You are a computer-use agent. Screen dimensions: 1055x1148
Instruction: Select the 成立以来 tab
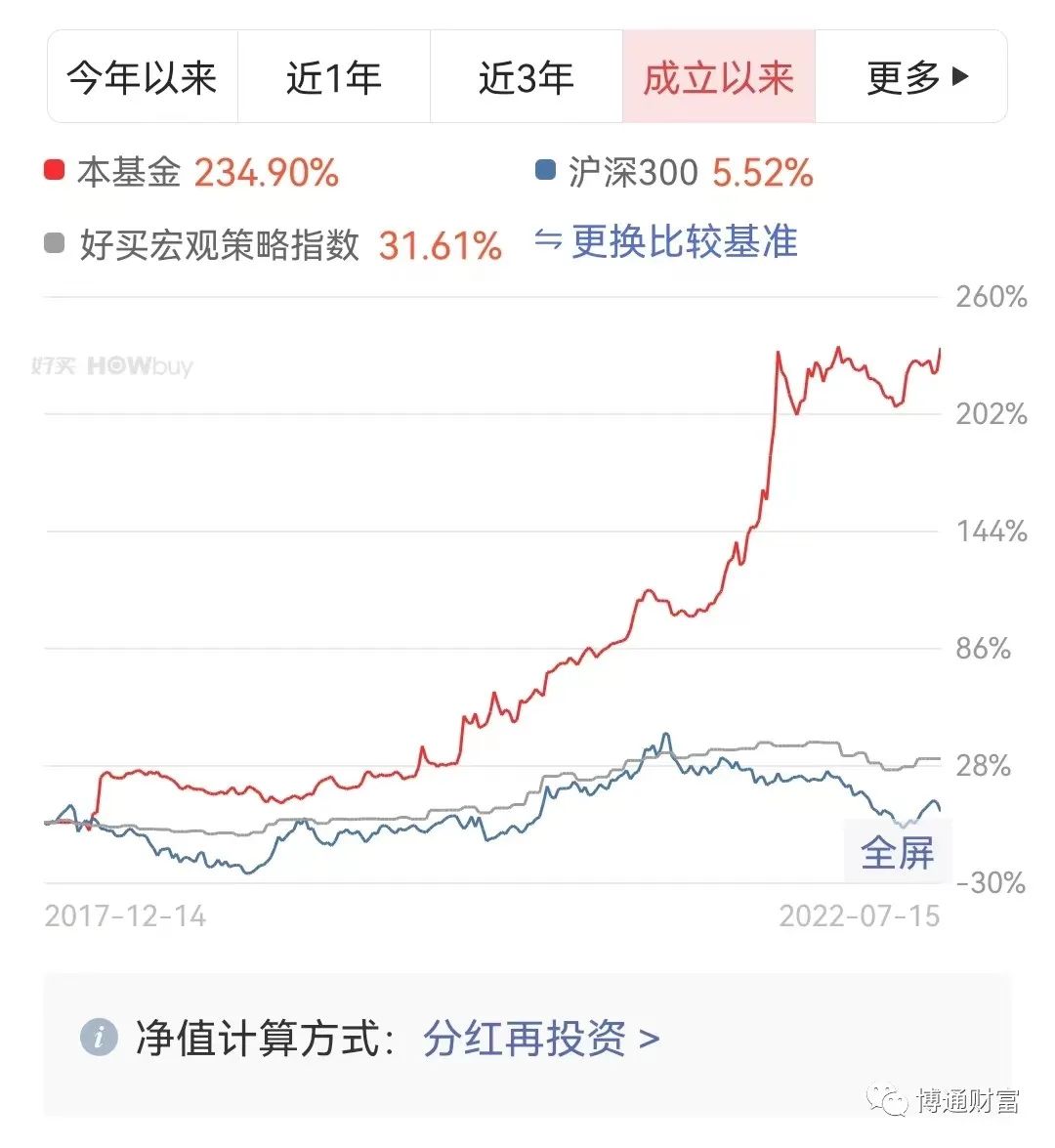click(x=718, y=77)
